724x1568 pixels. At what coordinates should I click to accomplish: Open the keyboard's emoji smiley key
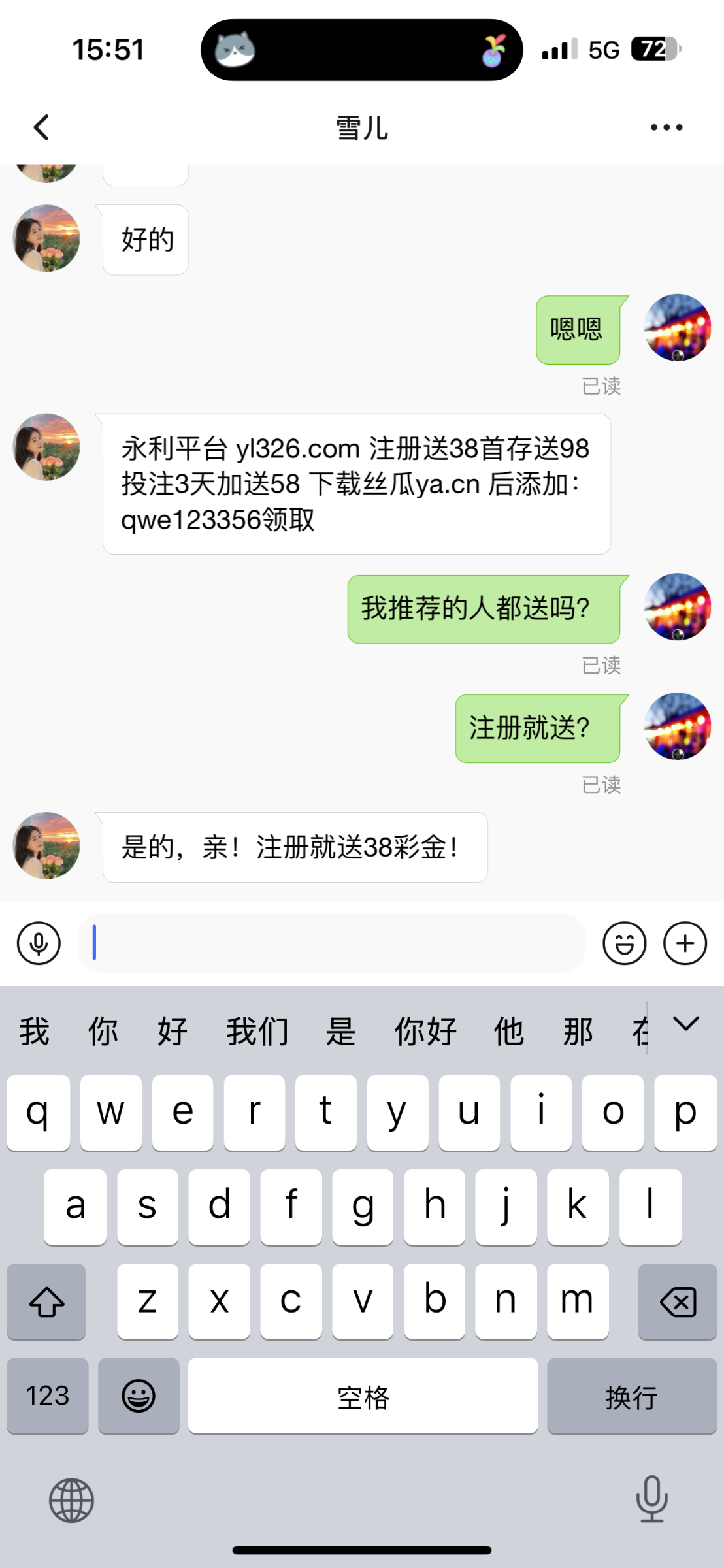pyautogui.click(x=139, y=1396)
